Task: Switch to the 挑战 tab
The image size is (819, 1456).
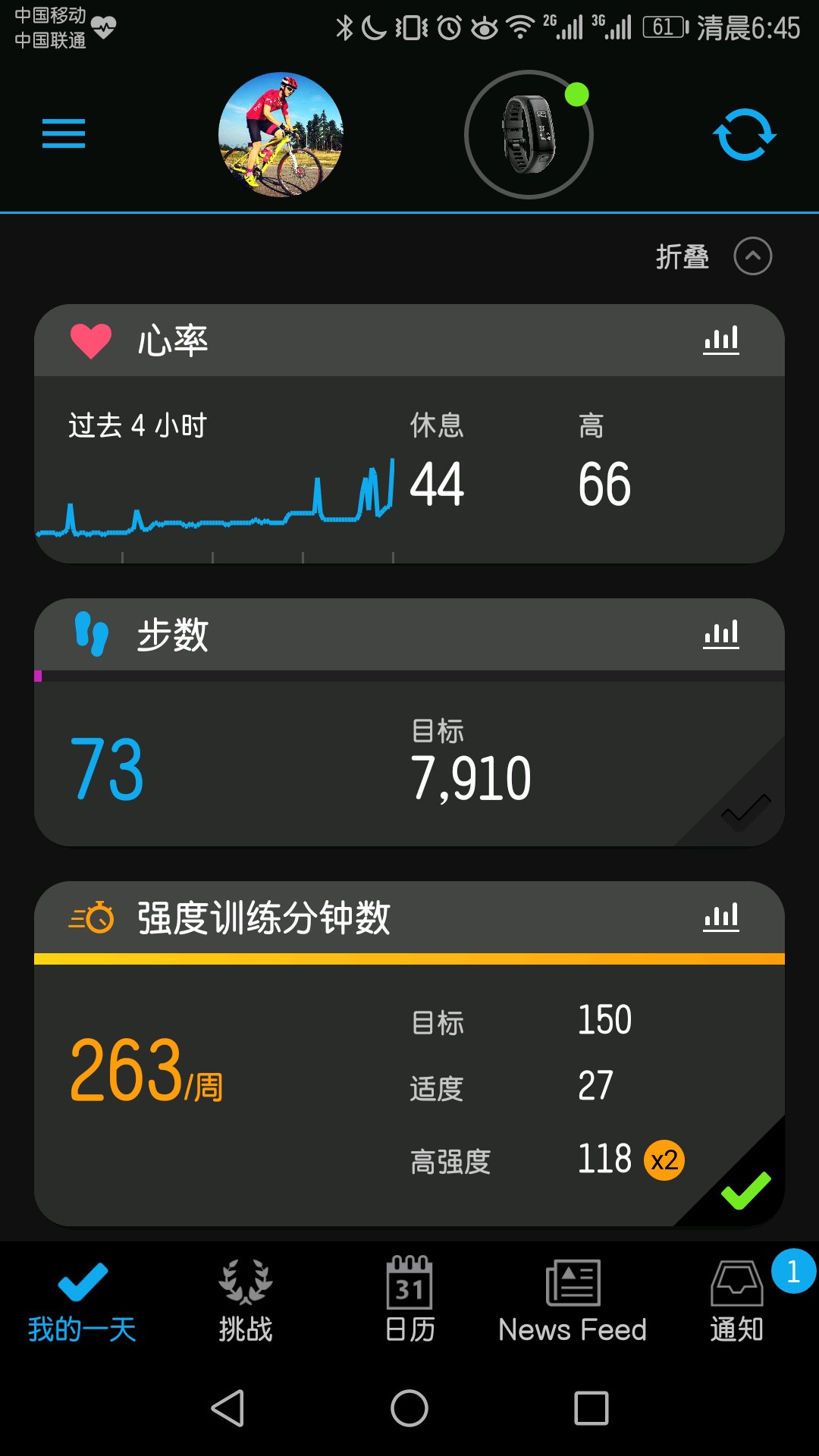Action: (x=246, y=1301)
